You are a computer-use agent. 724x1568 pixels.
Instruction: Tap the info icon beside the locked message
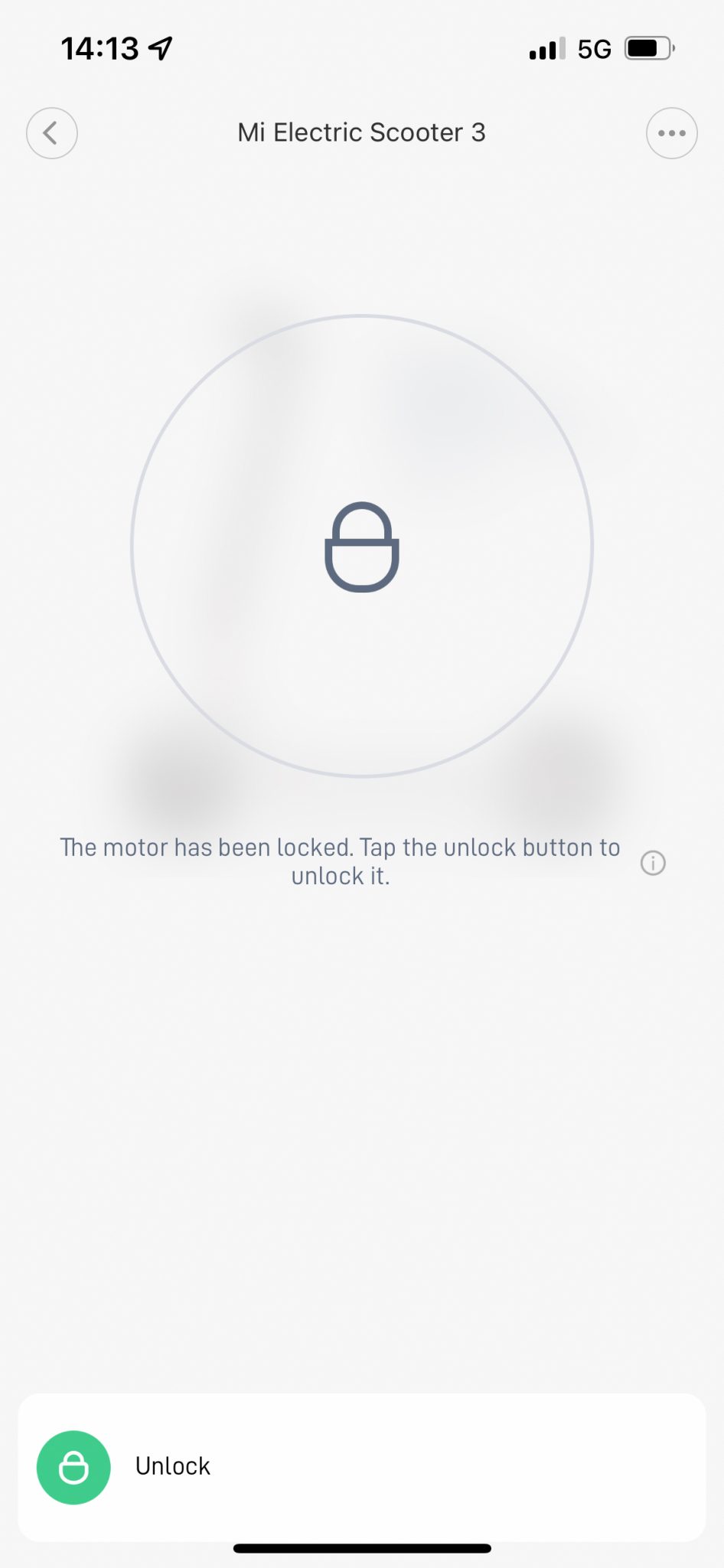(x=653, y=863)
